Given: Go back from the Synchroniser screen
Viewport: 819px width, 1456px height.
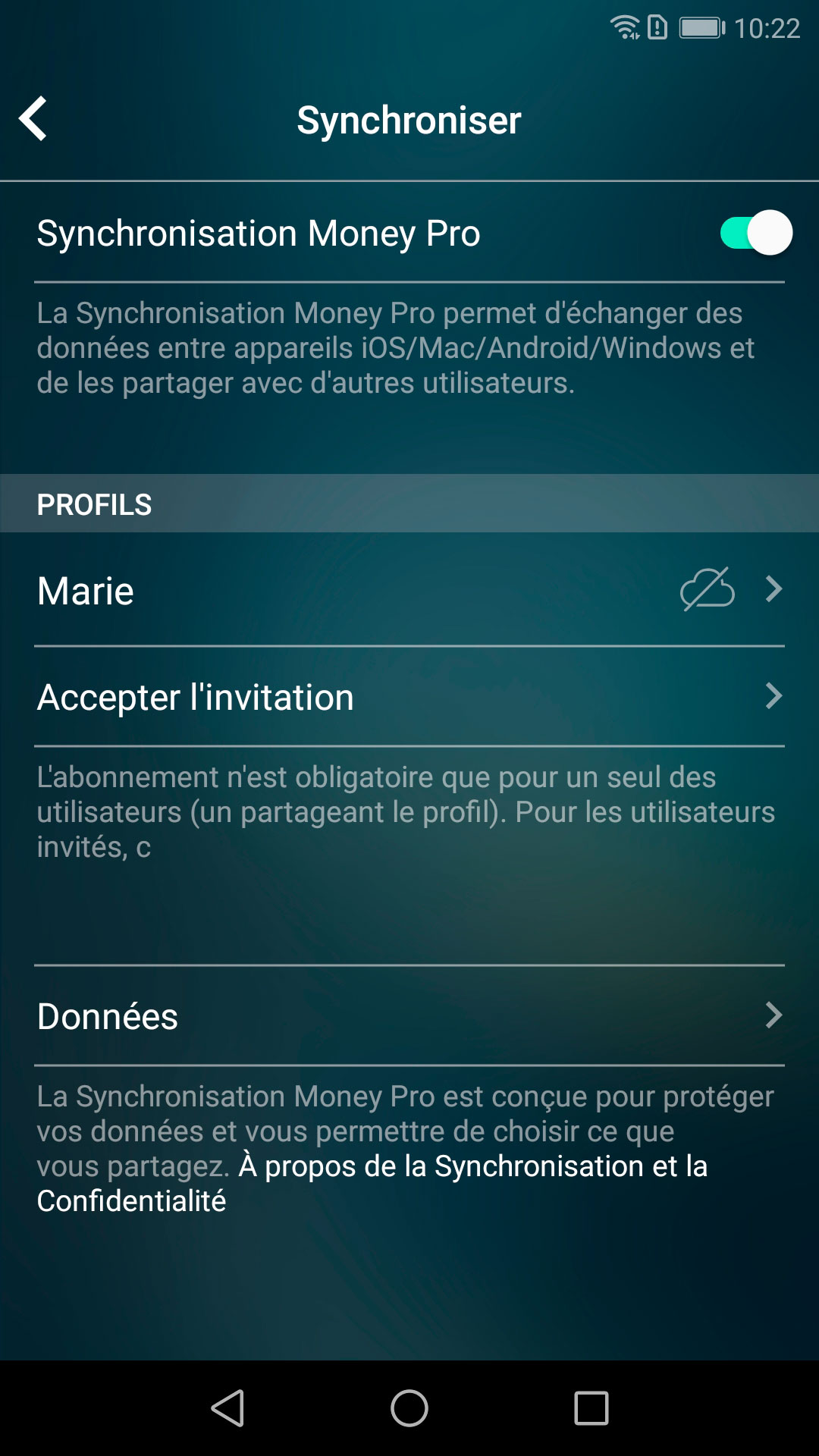Looking at the screenshot, I should (33, 119).
